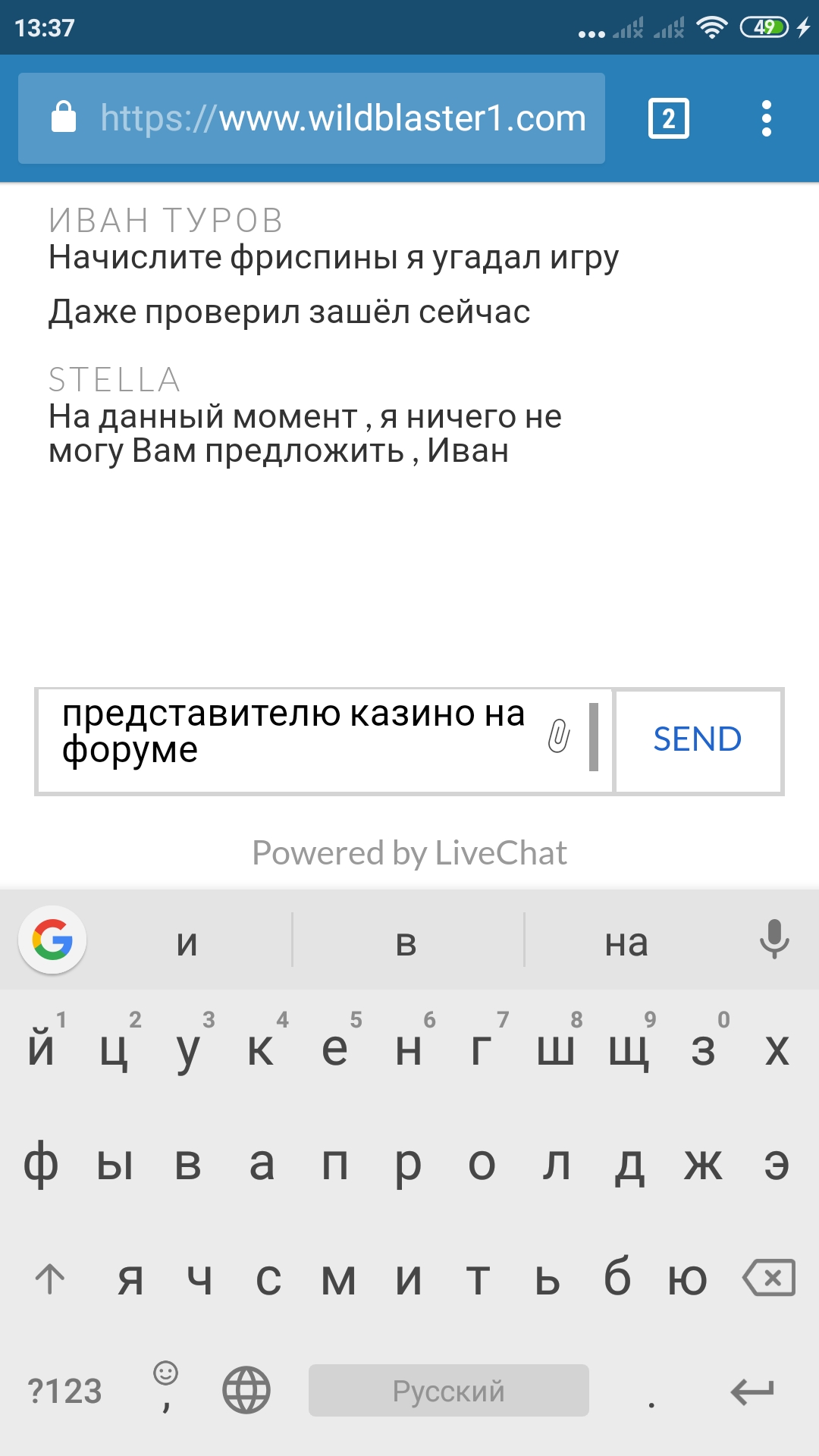Viewport: 819px width, 1456px height.
Task: Select the keyboard suggestion "на"
Action: (626, 943)
